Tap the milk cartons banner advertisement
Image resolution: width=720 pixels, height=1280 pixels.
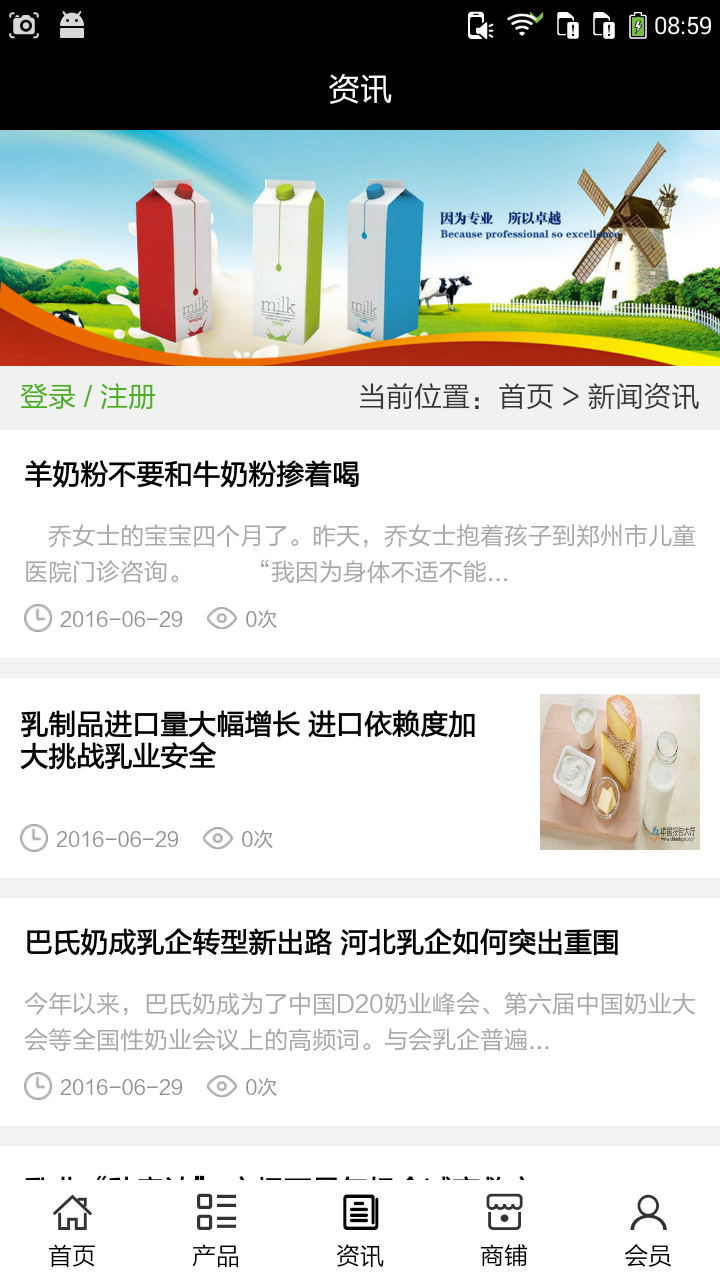360,247
